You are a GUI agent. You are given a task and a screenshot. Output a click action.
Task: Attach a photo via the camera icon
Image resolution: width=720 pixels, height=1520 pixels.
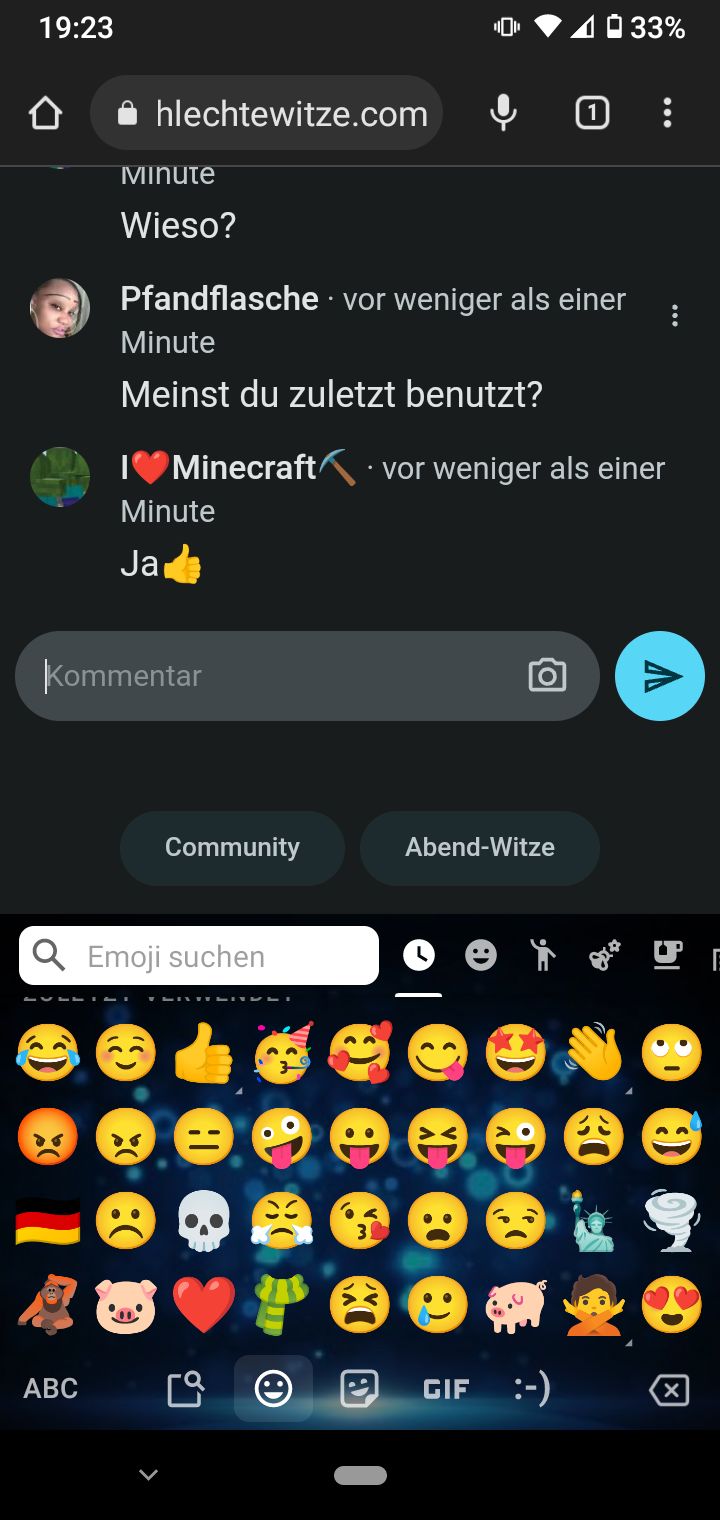(547, 676)
